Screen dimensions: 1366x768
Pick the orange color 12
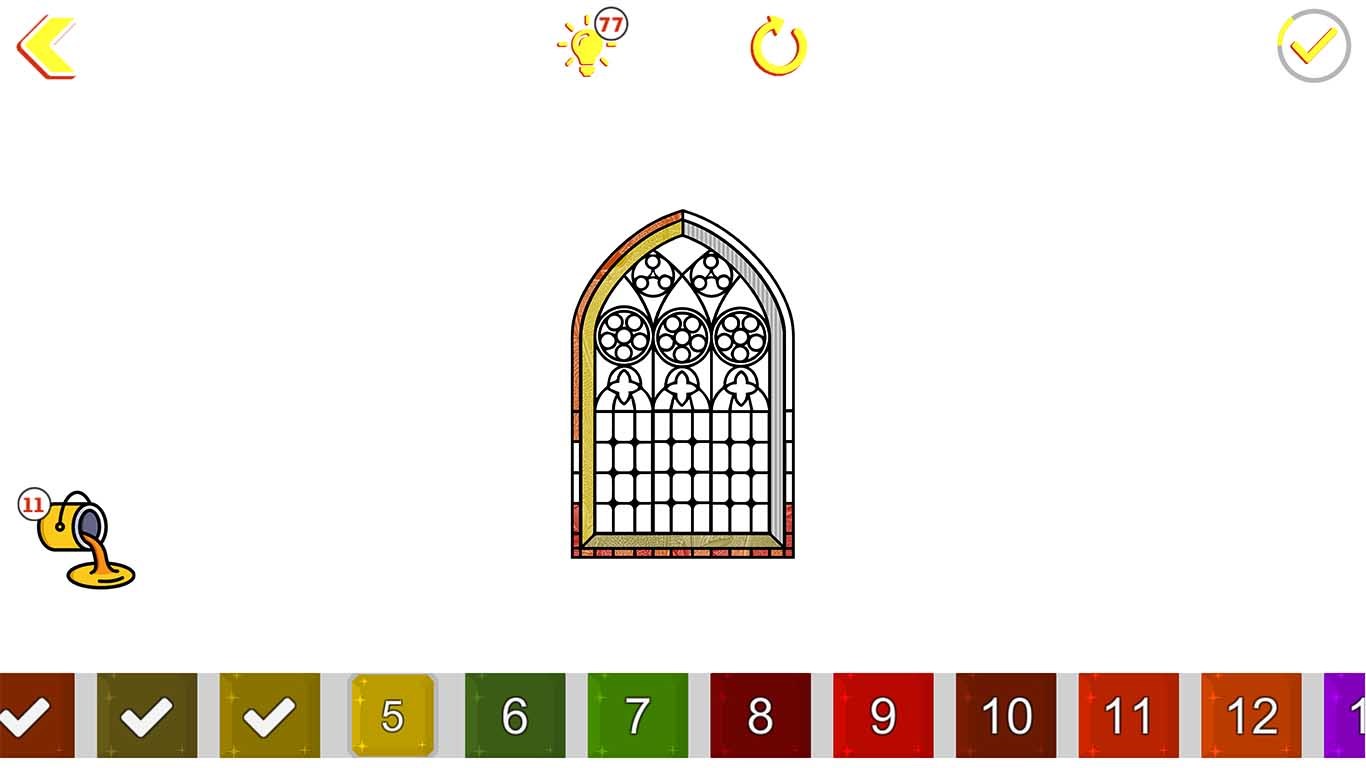pyautogui.click(x=1251, y=715)
